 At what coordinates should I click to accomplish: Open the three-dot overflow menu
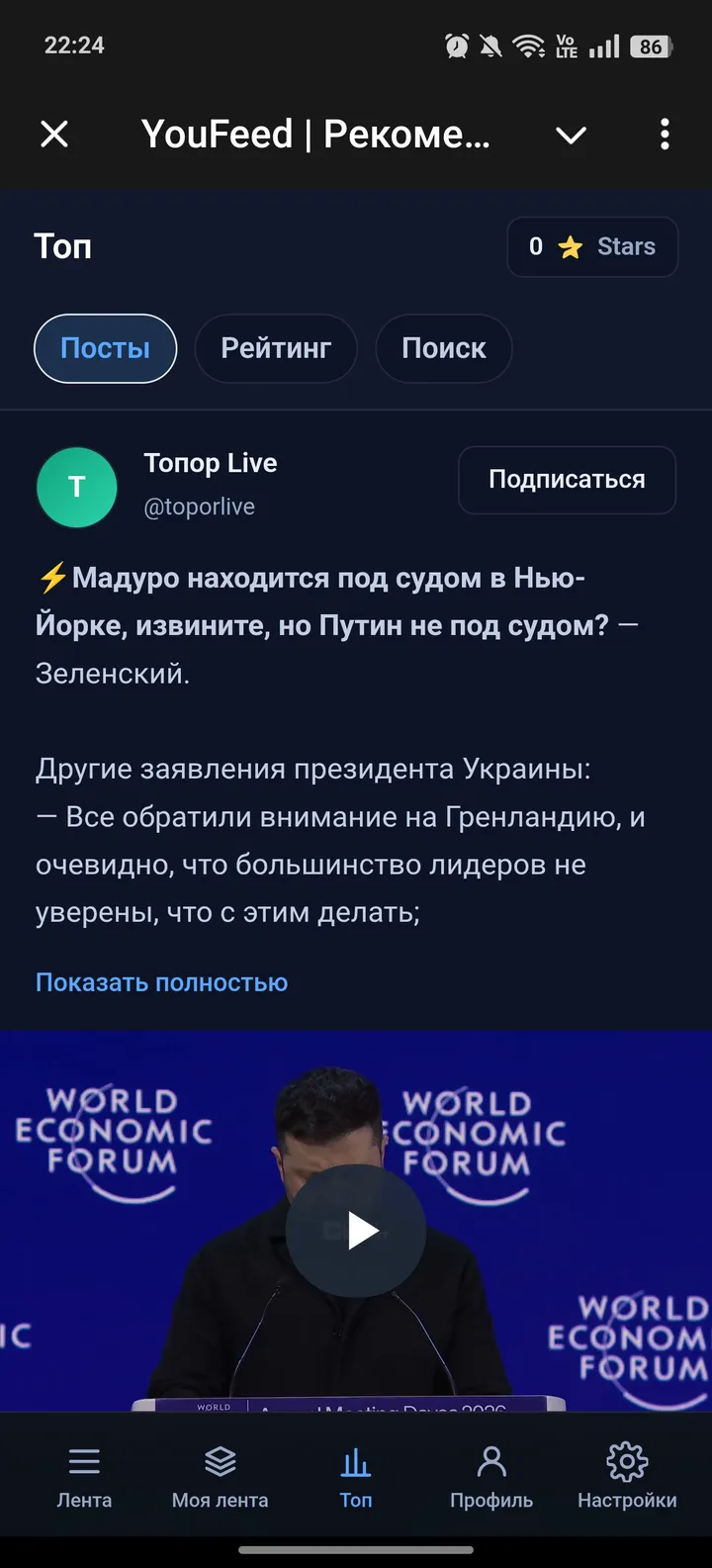665,134
